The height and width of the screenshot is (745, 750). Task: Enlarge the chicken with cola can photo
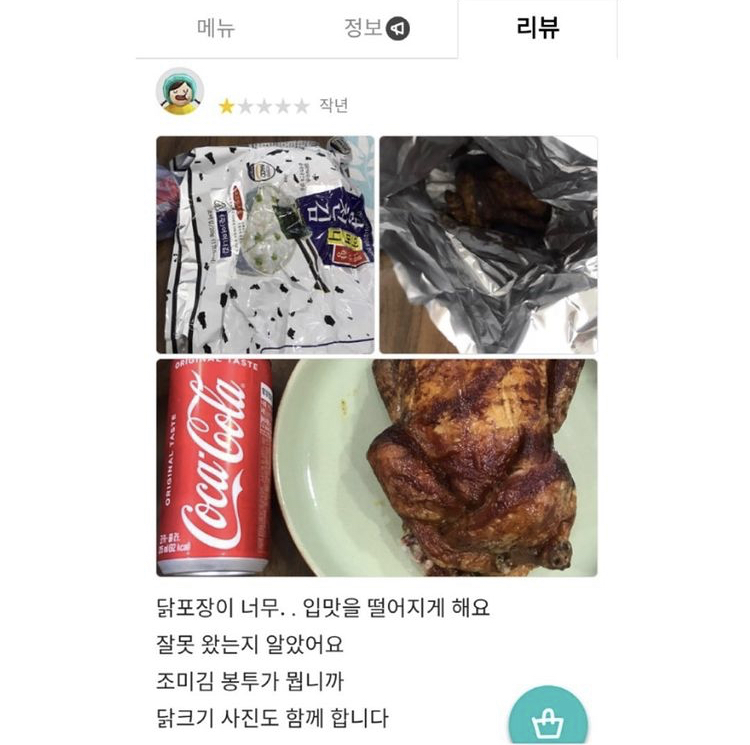point(377,467)
